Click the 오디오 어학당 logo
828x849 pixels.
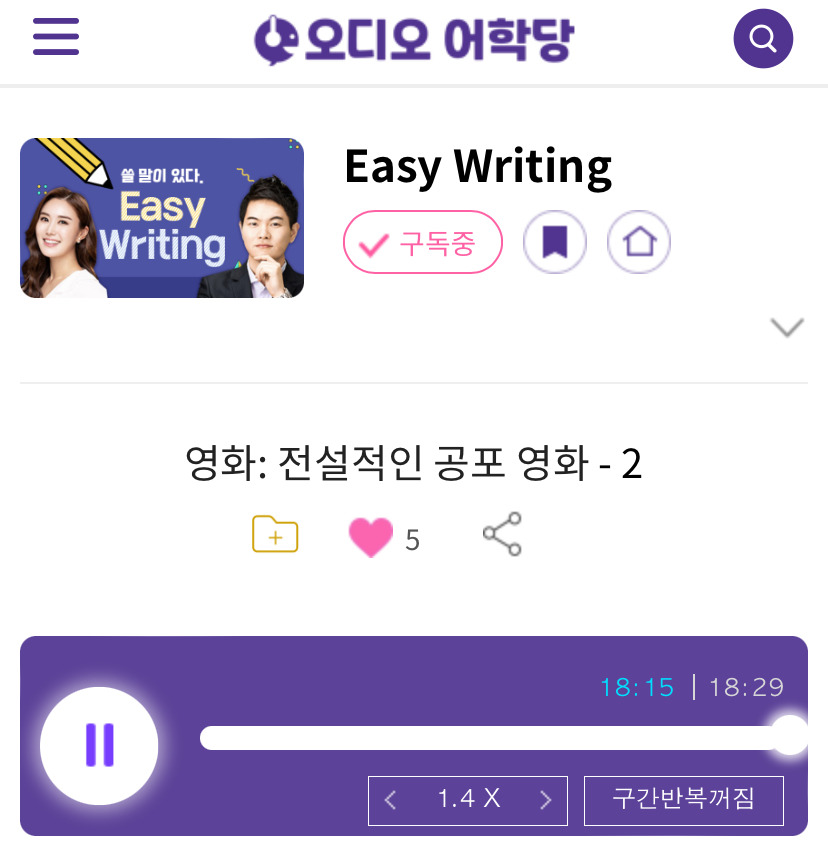414,38
